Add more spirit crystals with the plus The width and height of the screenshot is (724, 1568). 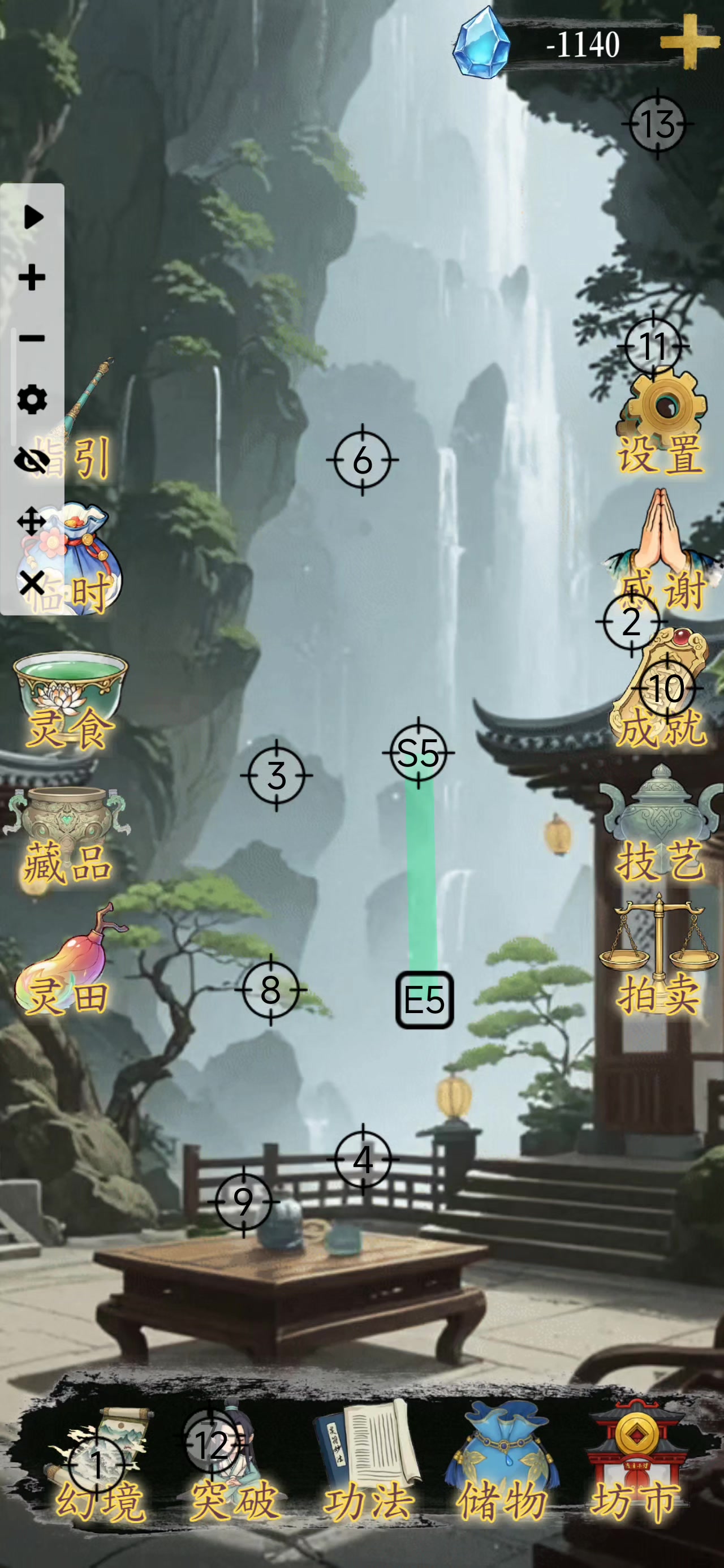(x=689, y=42)
